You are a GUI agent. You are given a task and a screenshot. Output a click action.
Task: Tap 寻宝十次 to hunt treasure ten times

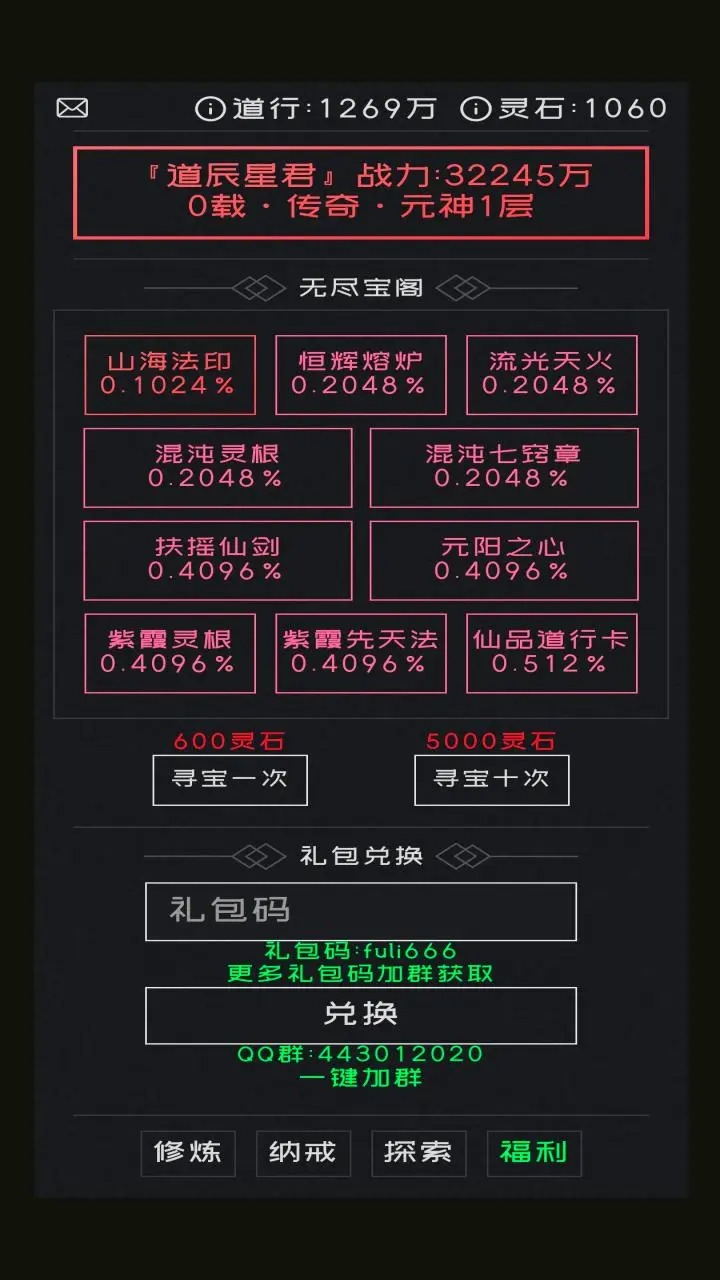[x=491, y=779]
